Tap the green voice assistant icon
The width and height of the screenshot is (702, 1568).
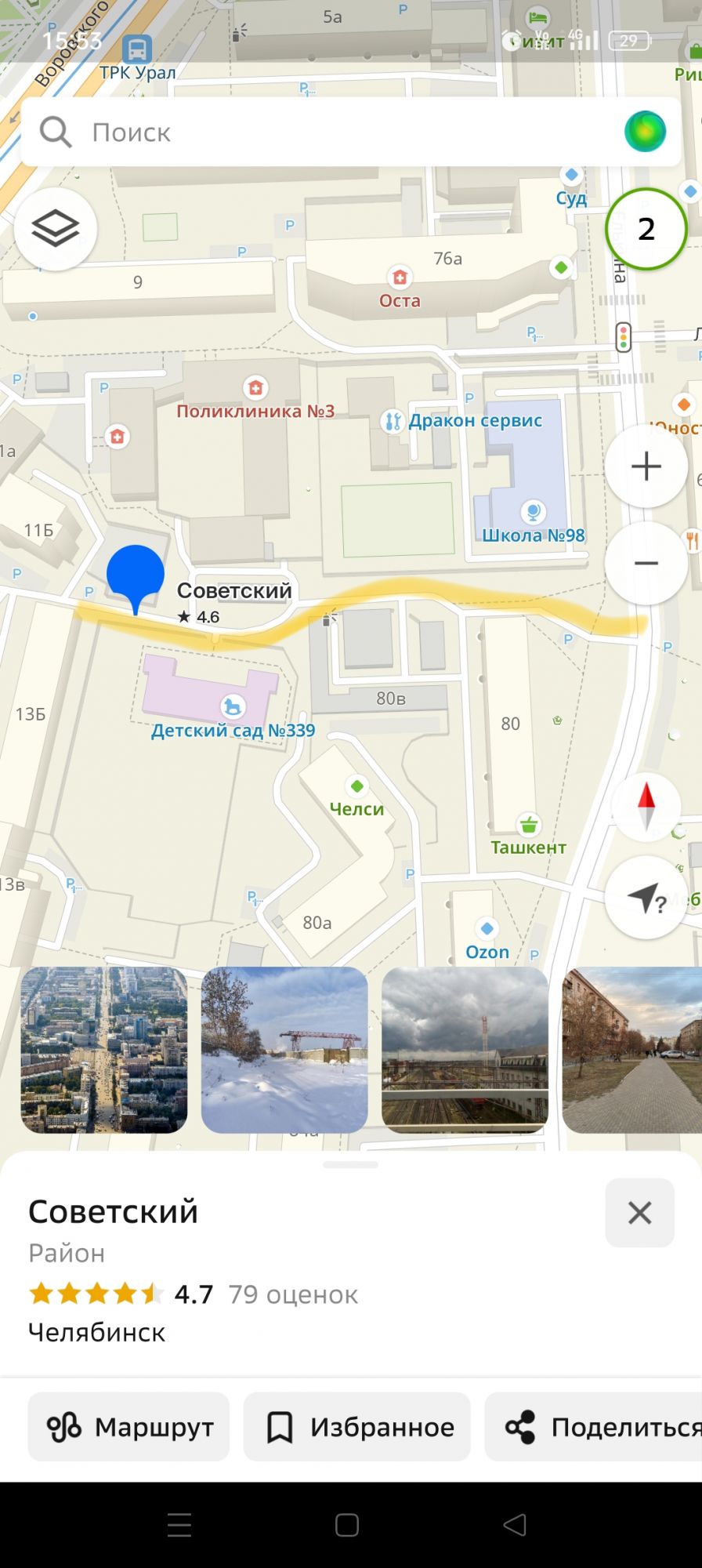coord(645,132)
